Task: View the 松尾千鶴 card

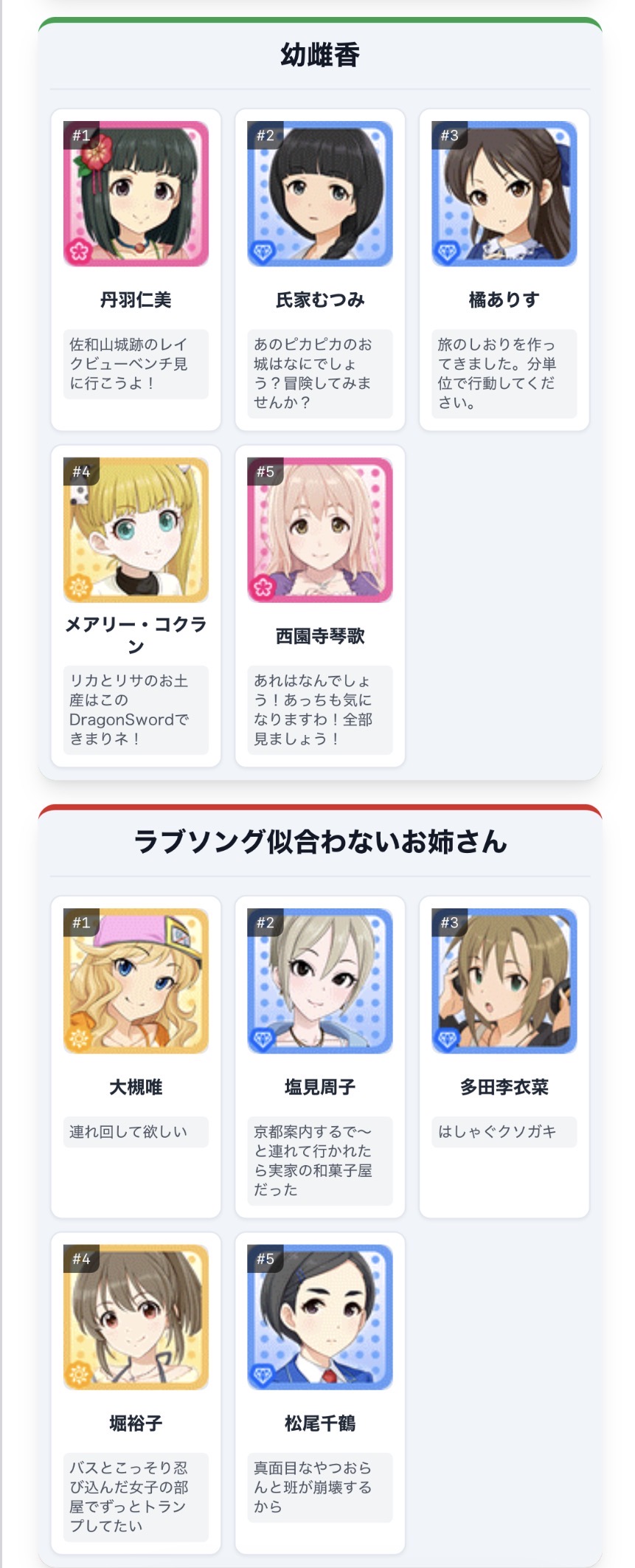Action: [x=320, y=1393]
